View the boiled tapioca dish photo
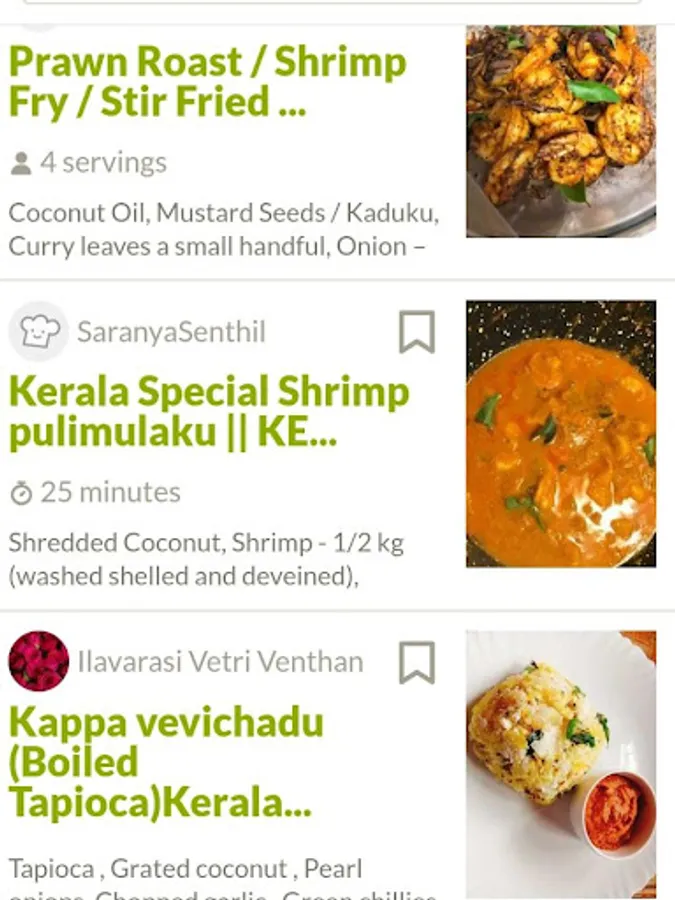 point(561,764)
